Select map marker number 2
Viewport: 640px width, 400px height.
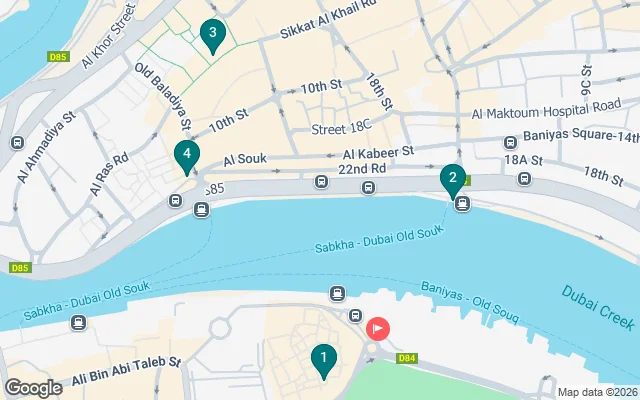coord(452,179)
